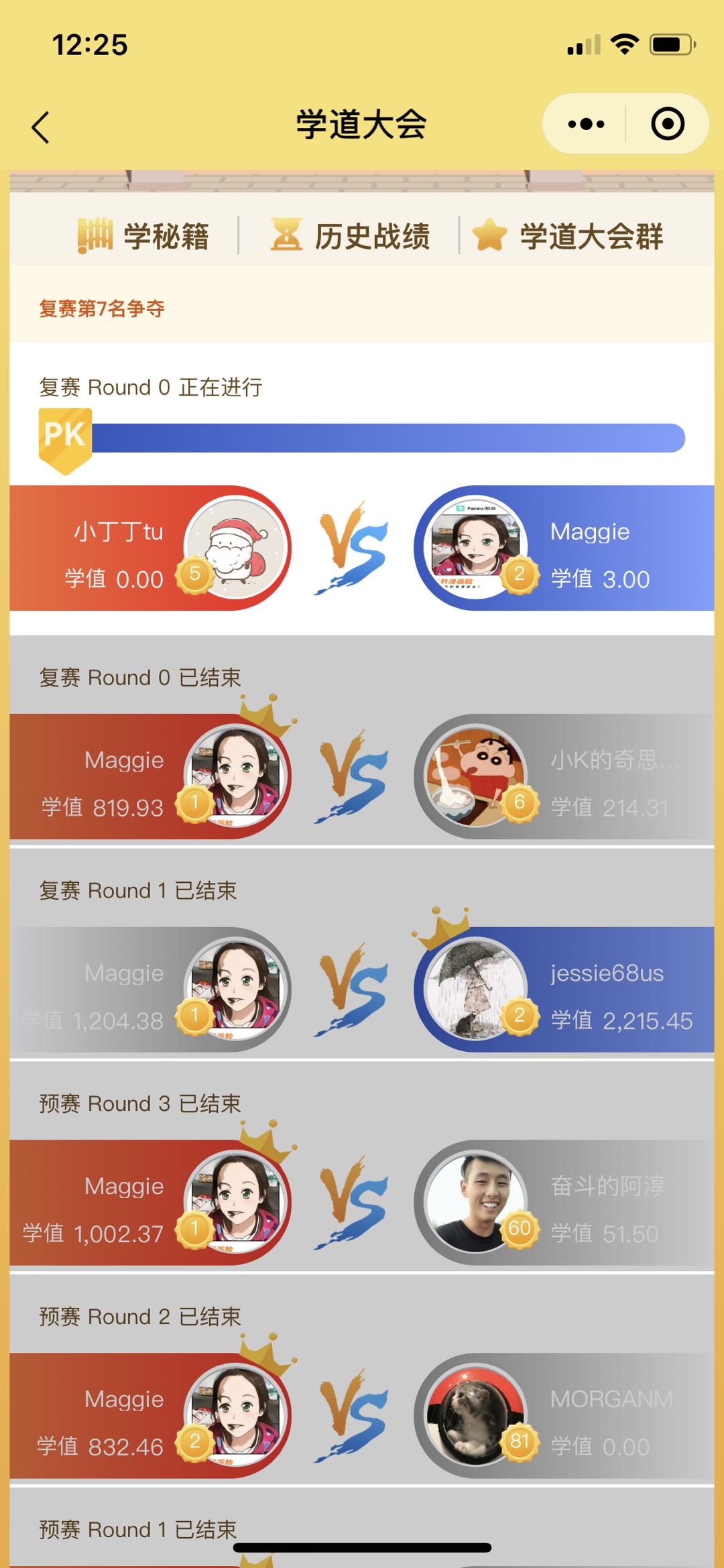
Task: Join the 学道大会群 group
Action: tap(568, 236)
